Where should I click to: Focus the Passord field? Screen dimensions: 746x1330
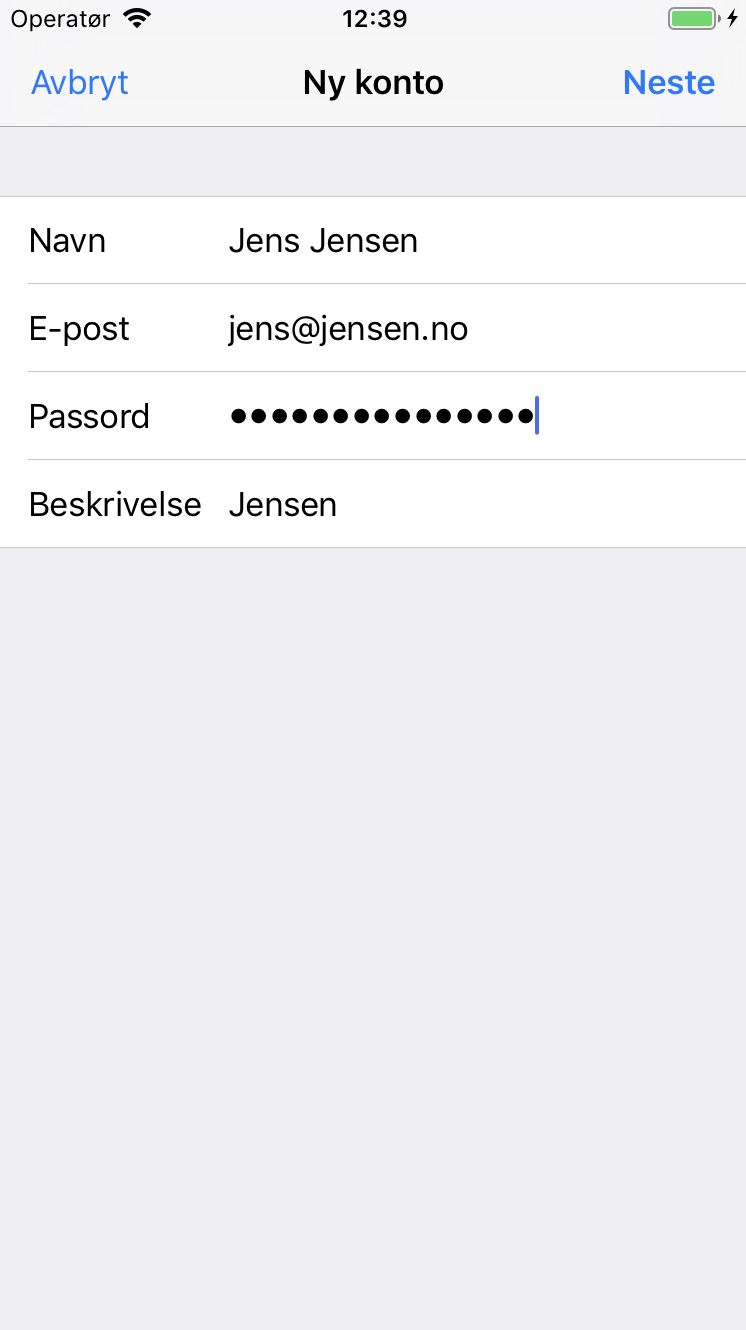tap(373, 416)
